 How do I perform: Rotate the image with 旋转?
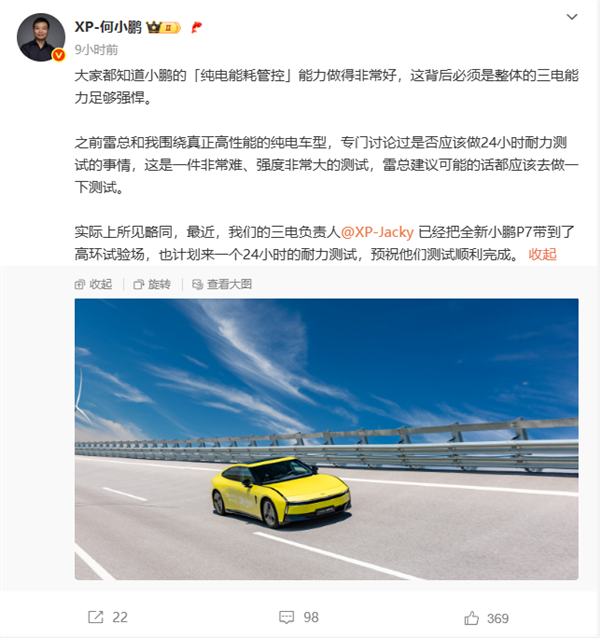pos(152,284)
